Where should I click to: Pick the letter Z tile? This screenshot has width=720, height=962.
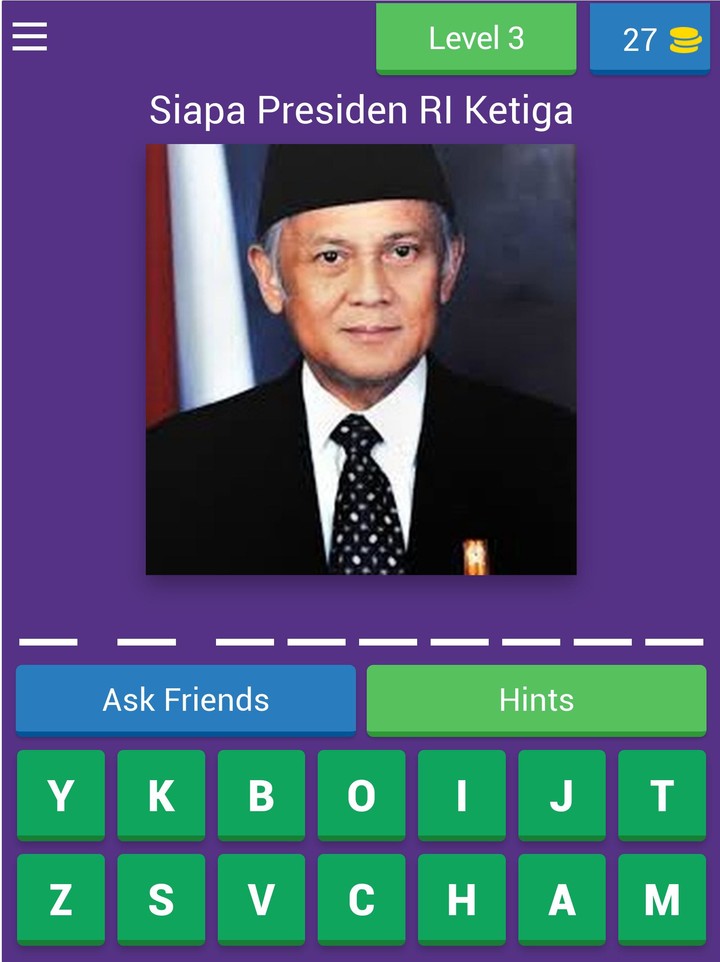61,900
